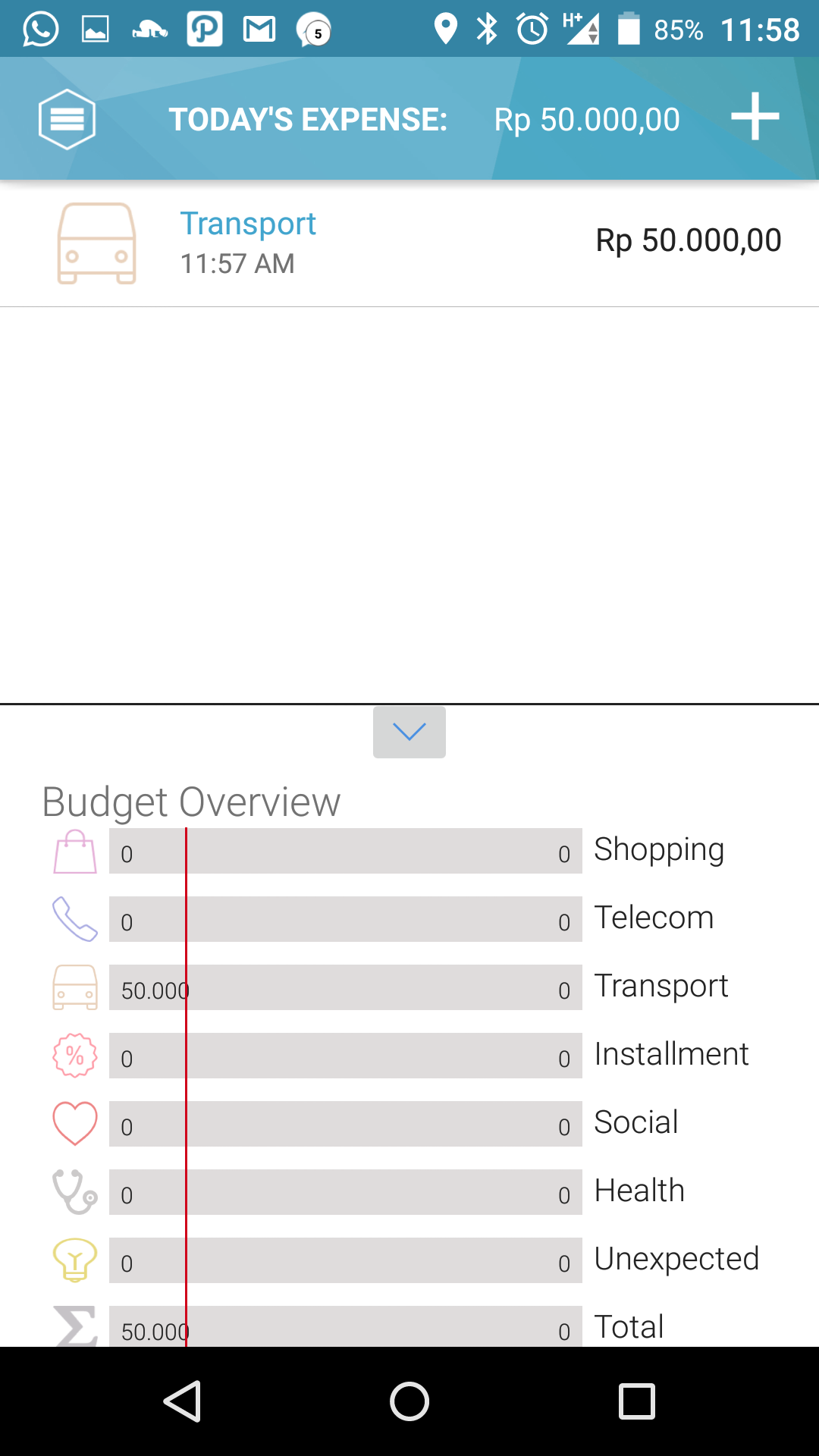
Task: Go to the home screen
Action: (x=409, y=1401)
